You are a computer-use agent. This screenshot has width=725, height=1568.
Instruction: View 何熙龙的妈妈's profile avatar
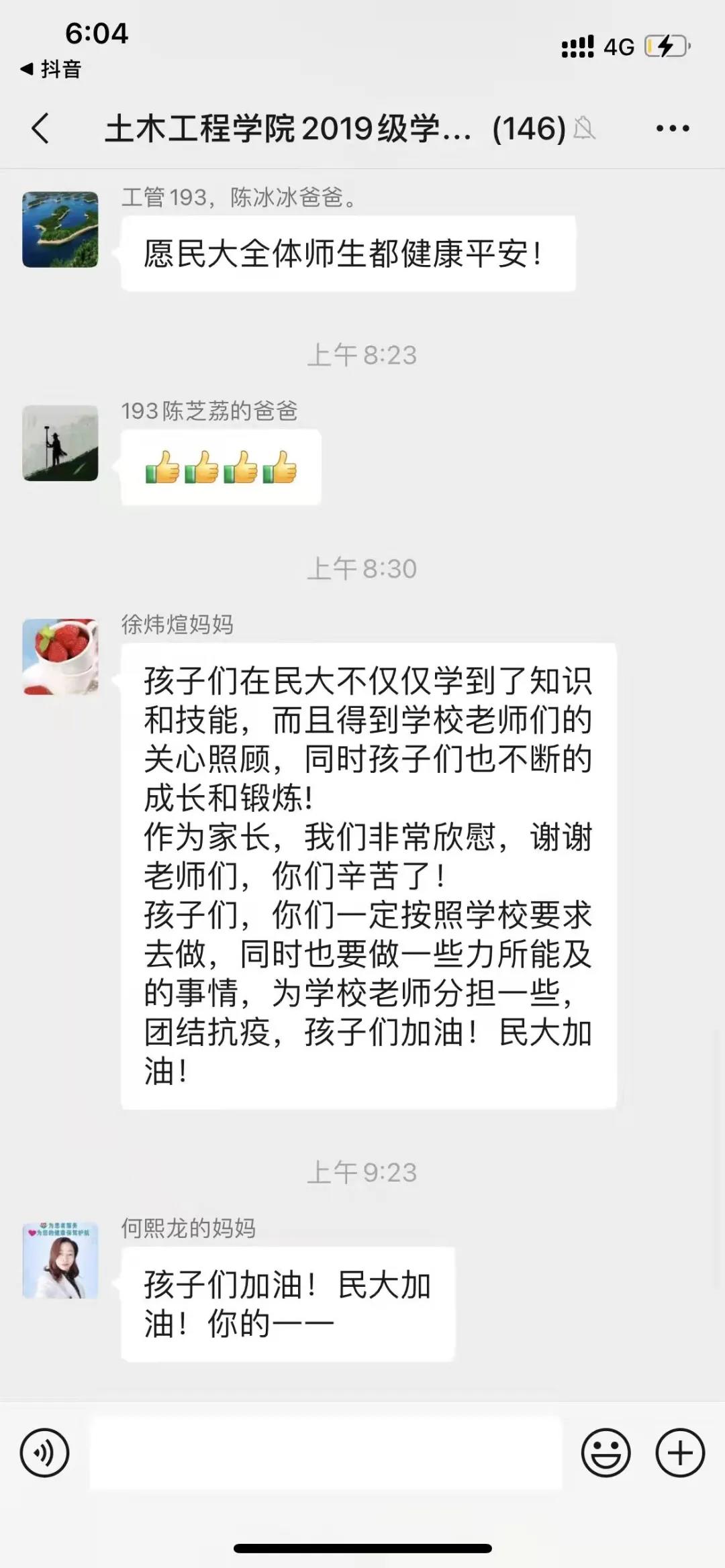point(60,1259)
